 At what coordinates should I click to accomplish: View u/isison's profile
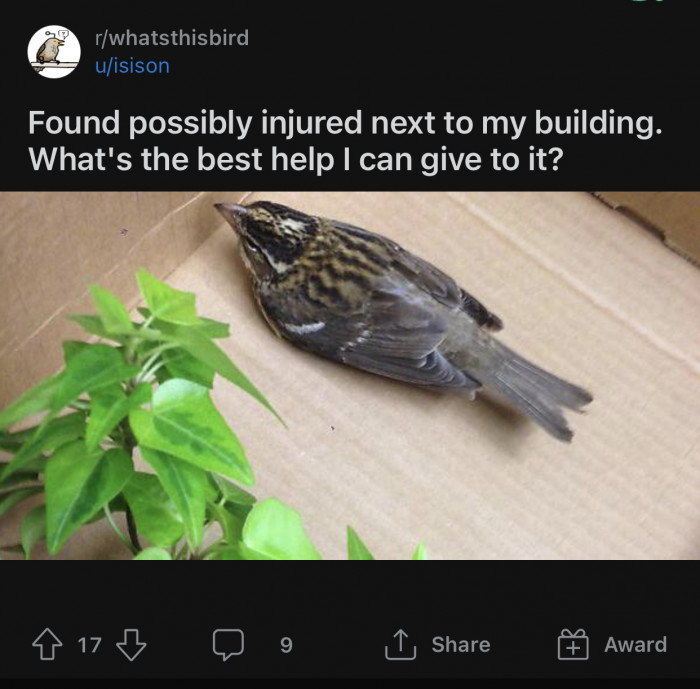coord(131,66)
